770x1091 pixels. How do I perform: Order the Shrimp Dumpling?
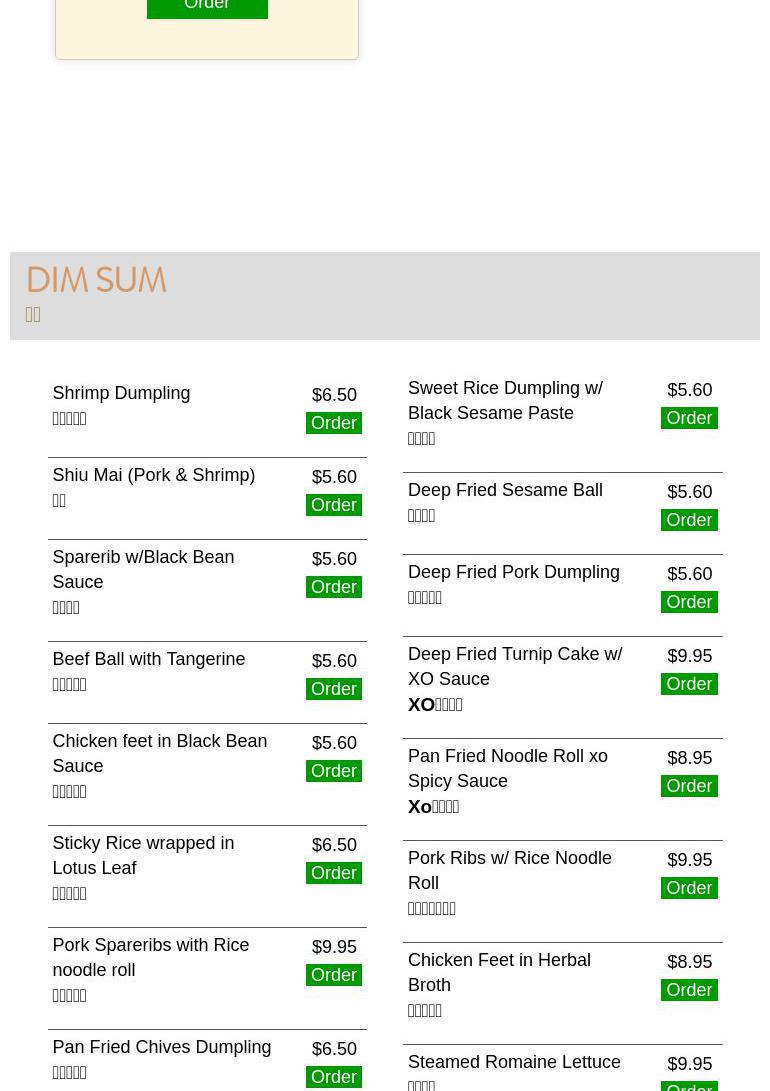pyautogui.click(x=333, y=423)
